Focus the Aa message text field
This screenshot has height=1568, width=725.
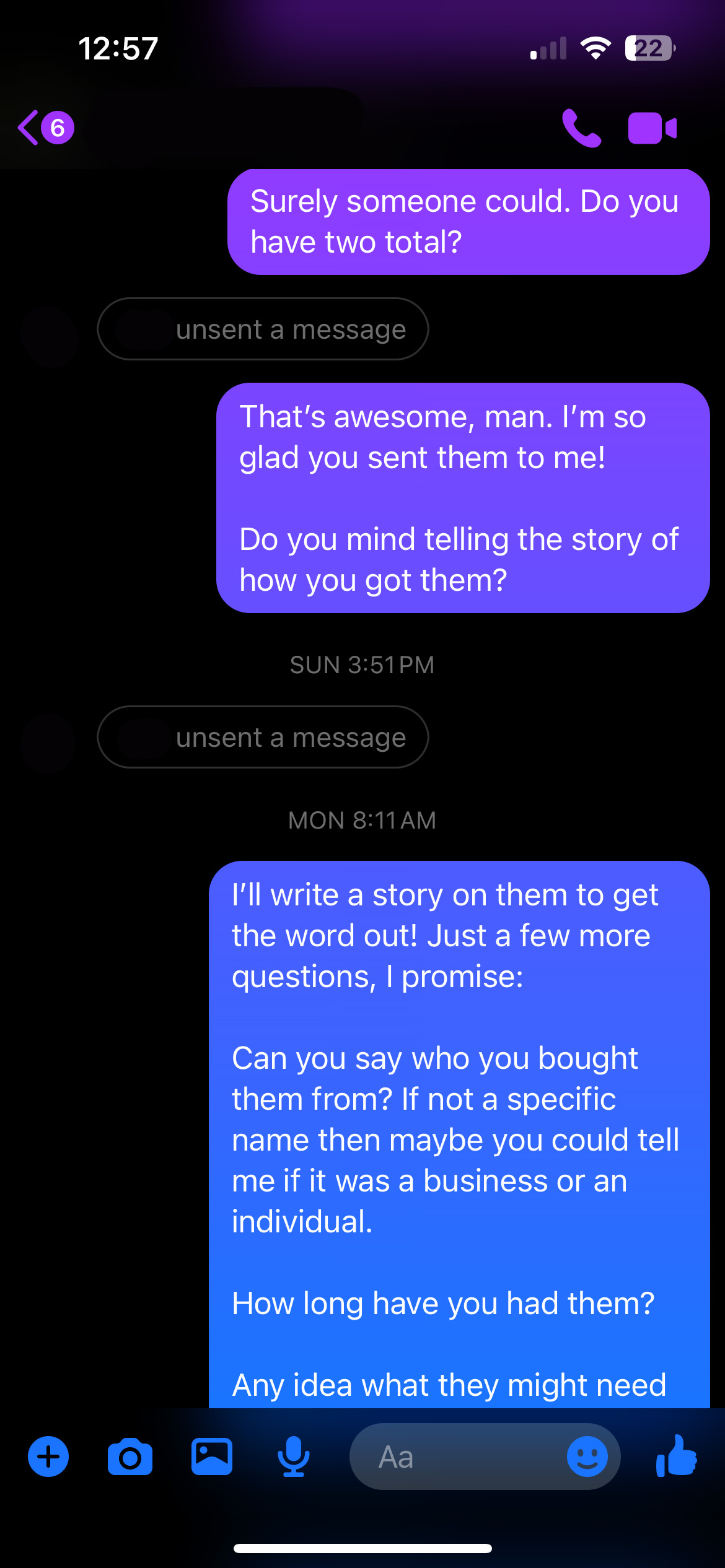[x=459, y=1457]
